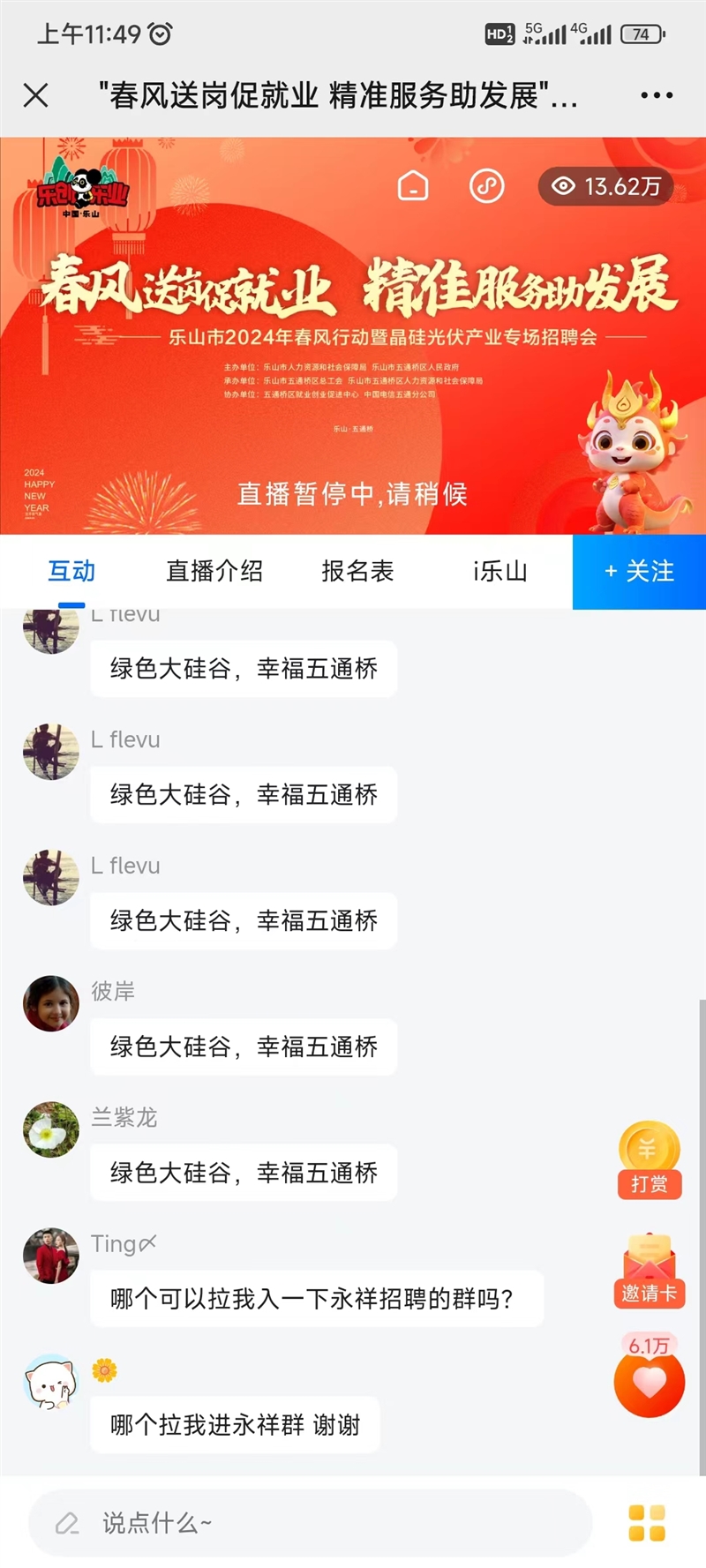Tap the 说点什么 comment input field
The width and height of the screenshot is (706, 1568).
coord(309,1522)
